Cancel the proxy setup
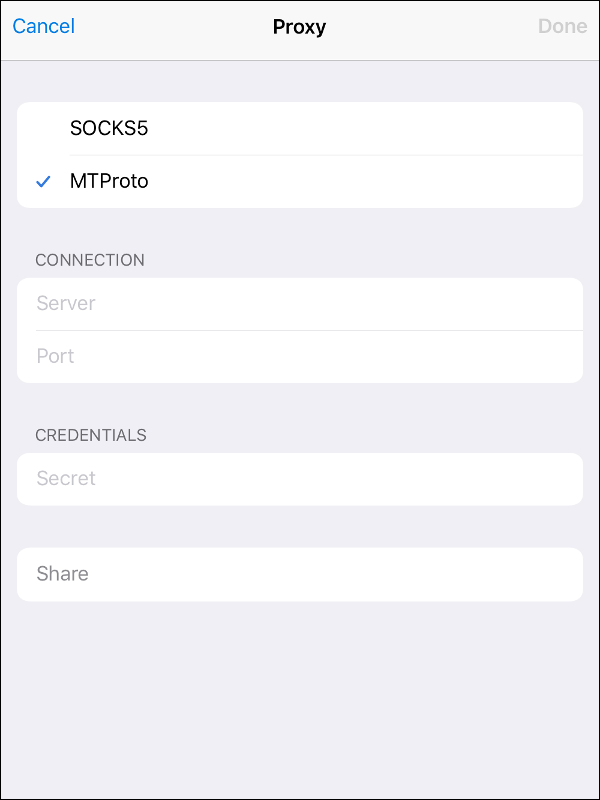600x800 pixels. click(x=44, y=26)
